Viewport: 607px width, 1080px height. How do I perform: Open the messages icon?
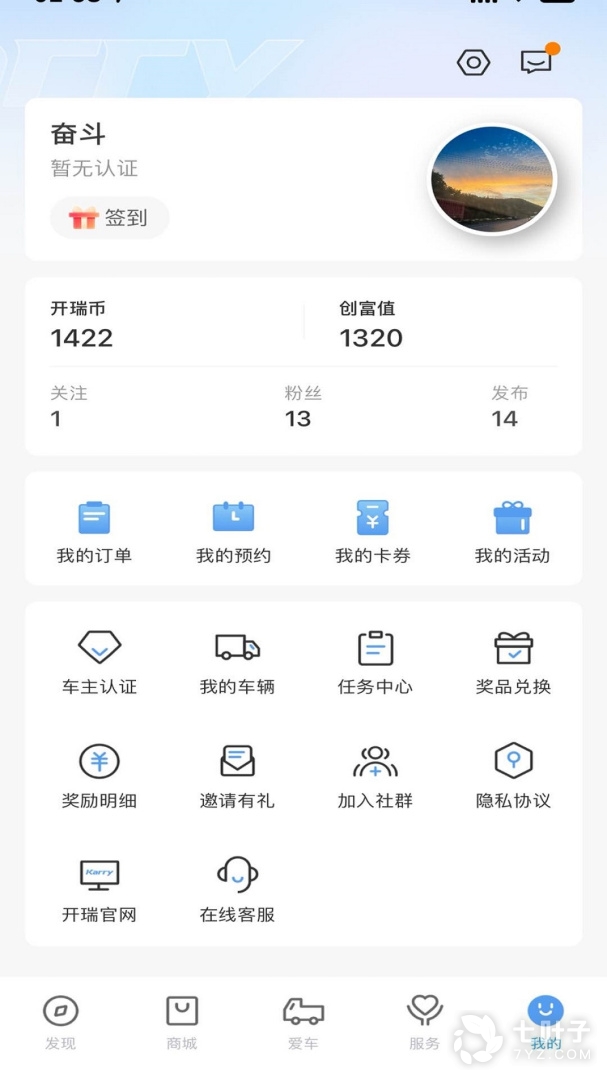click(536, 62)
